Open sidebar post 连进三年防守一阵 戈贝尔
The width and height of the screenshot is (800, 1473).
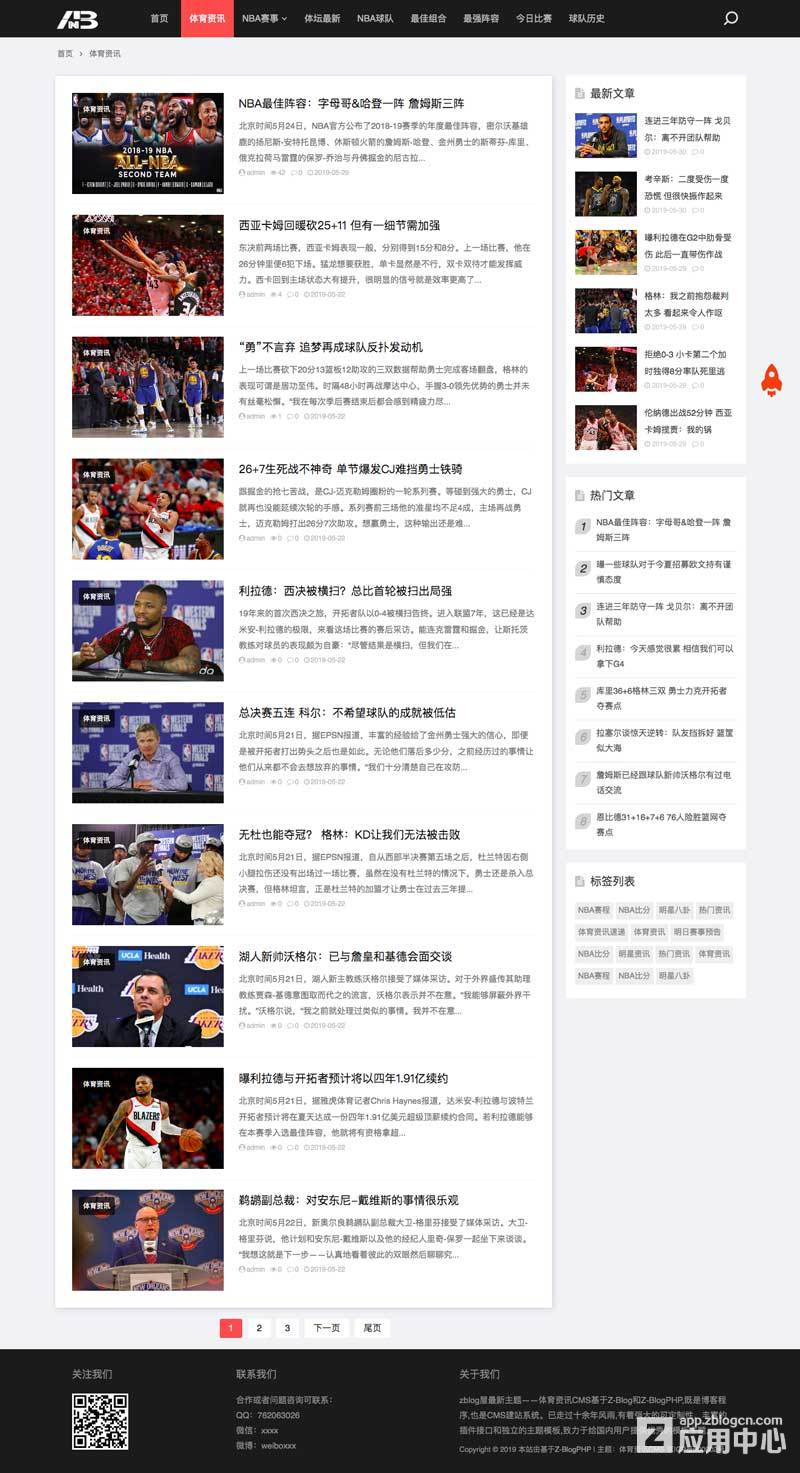tap(688, 128)
